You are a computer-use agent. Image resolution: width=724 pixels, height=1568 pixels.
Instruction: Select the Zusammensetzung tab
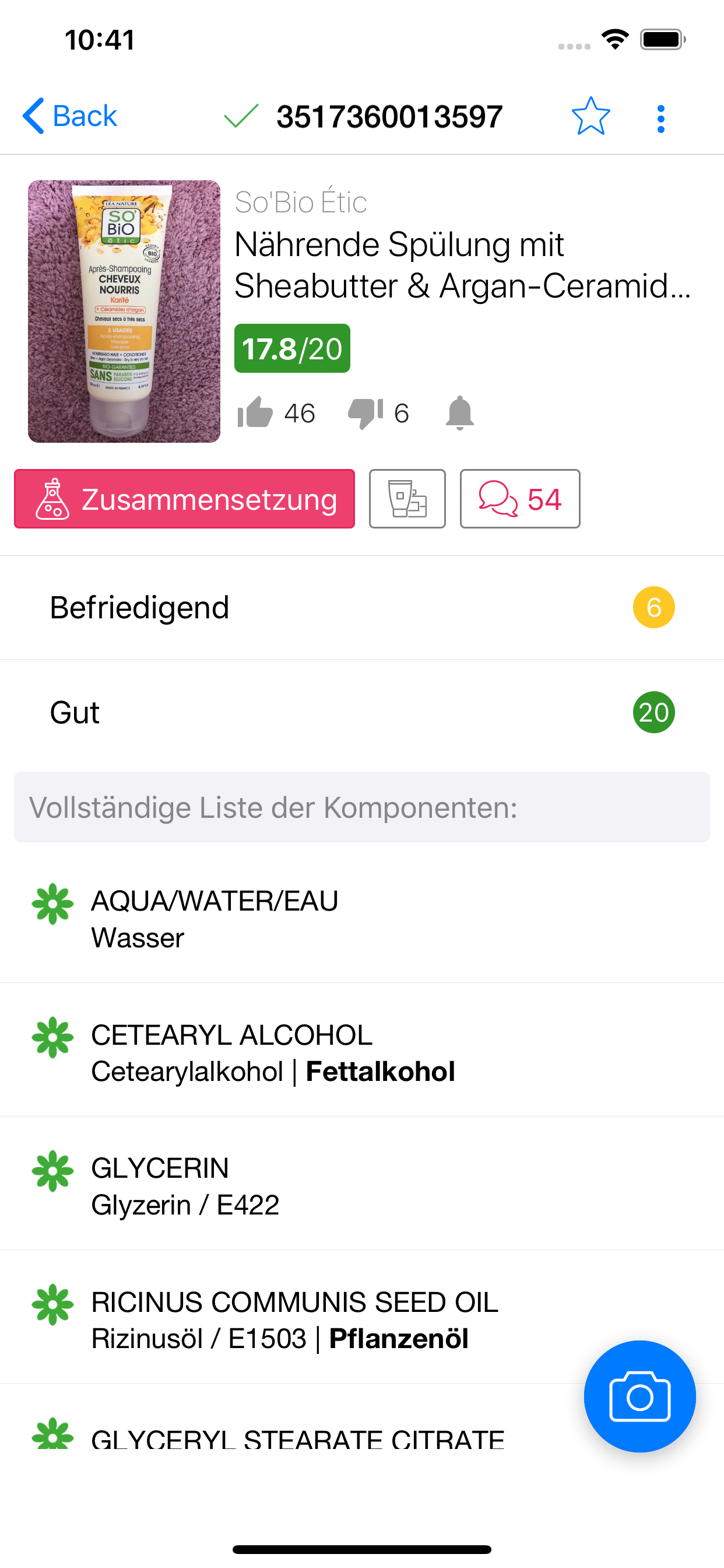pos(184,499)
